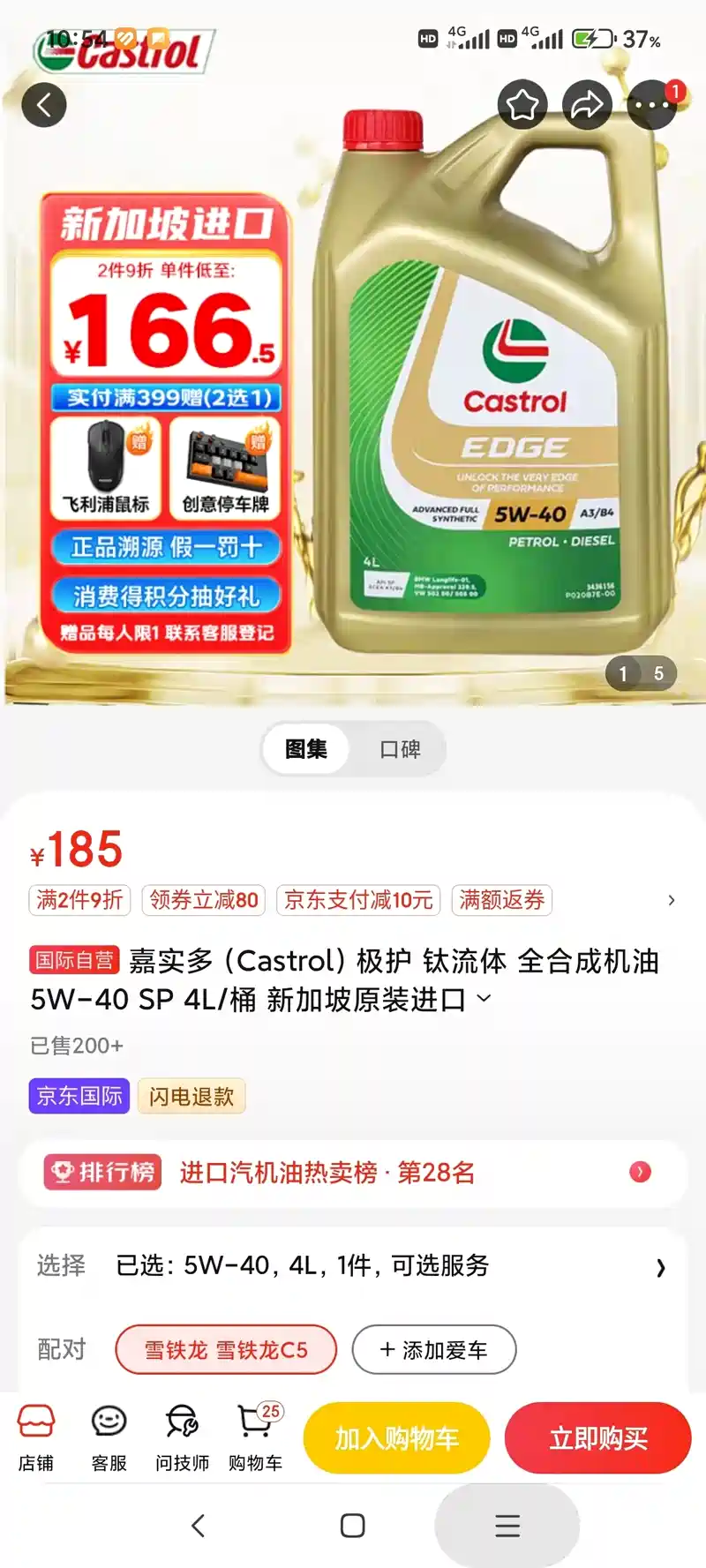Select the 雪铁龙 雪铁龙C5 vehicle chip
Viewport: 706px width, 1568px height.
(x=226, y=1349)
